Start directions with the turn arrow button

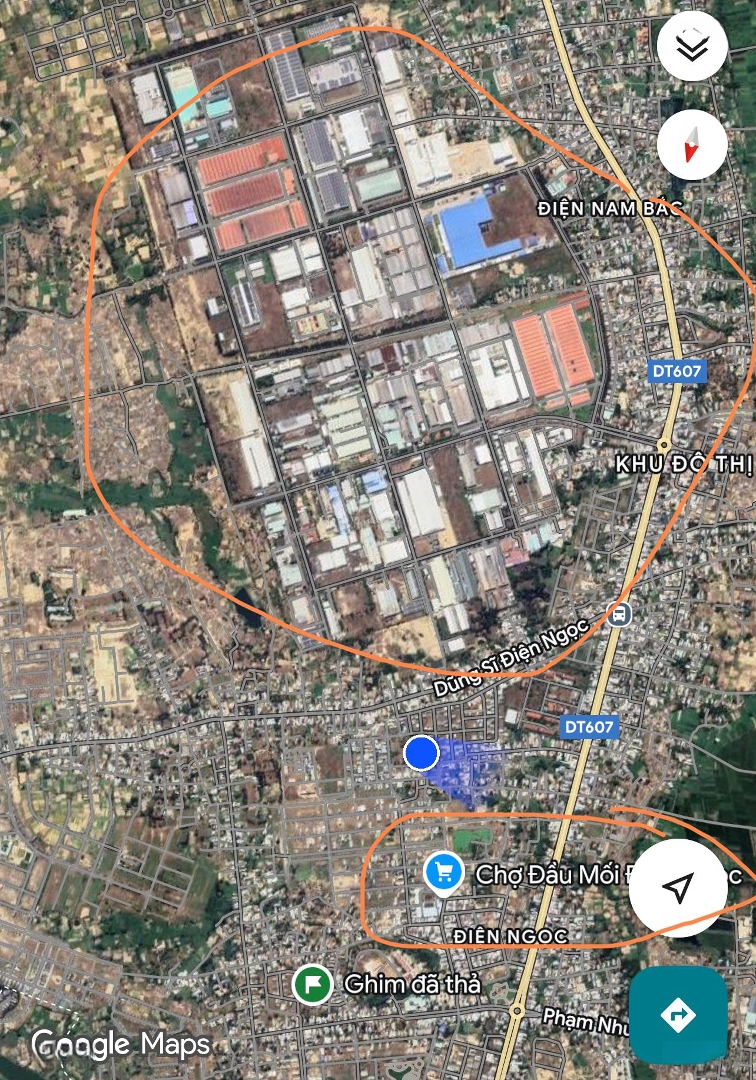678,1015
